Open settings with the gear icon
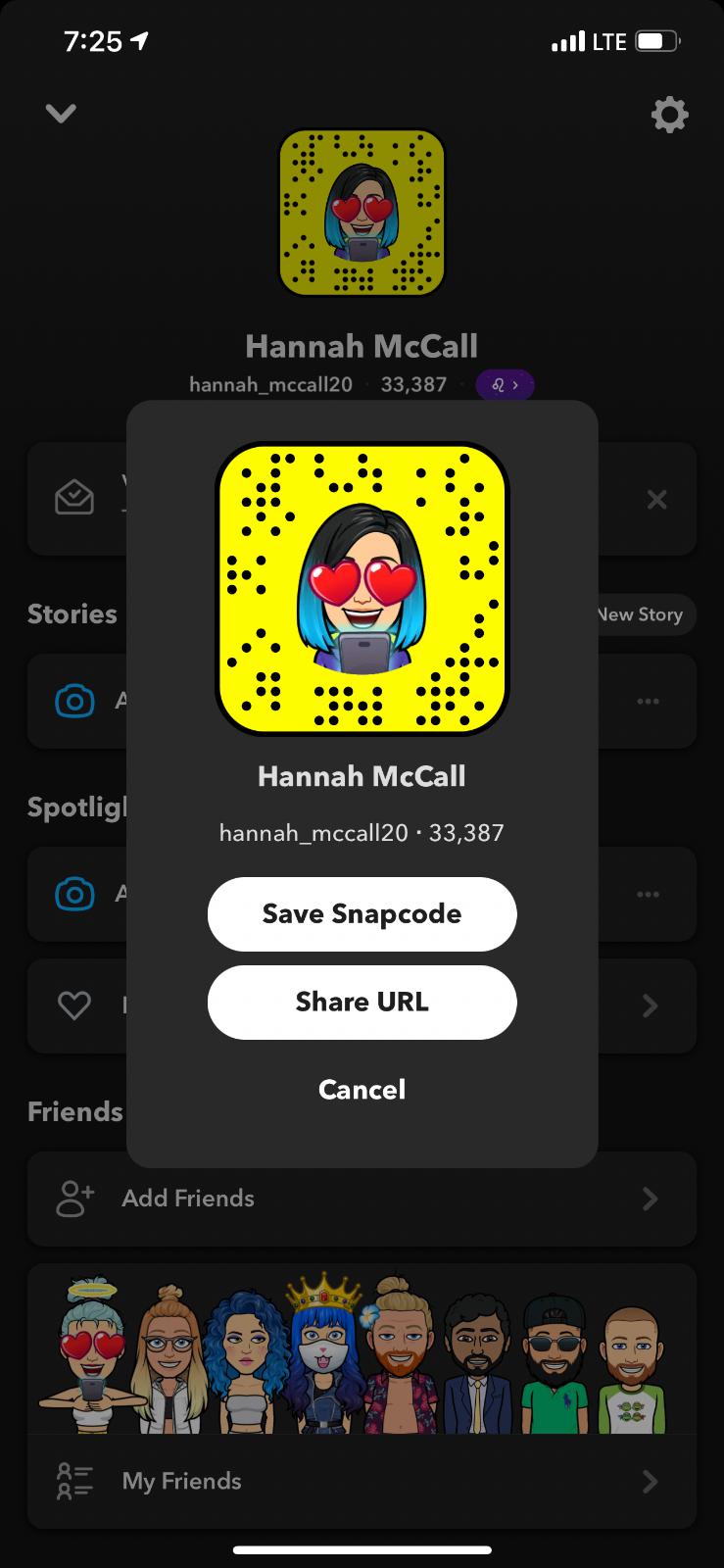This screenshot has width=724, height=1568. coord(670,115)
